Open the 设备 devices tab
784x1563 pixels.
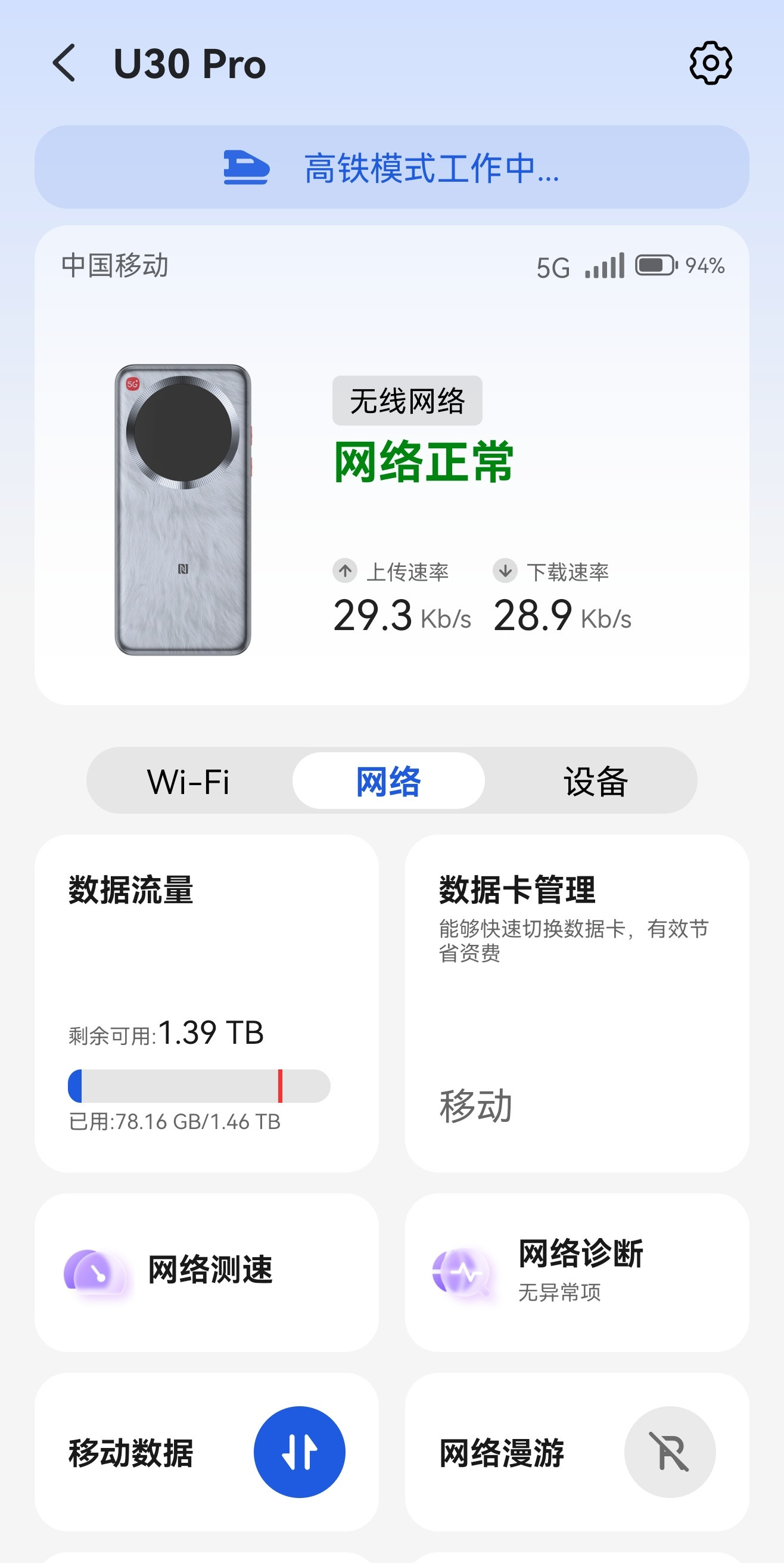pos(595,781)
